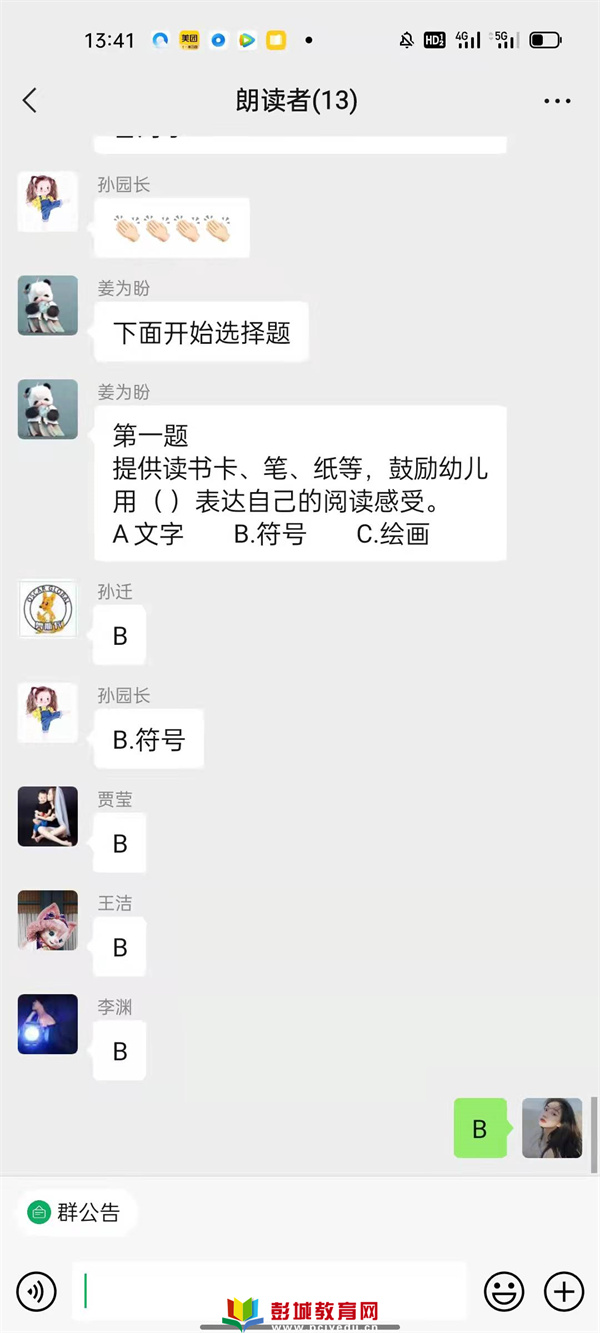View 王洁's profile avatar
Screen dimensions: 600x1333
pyautogui.click(x=48, y=921)
